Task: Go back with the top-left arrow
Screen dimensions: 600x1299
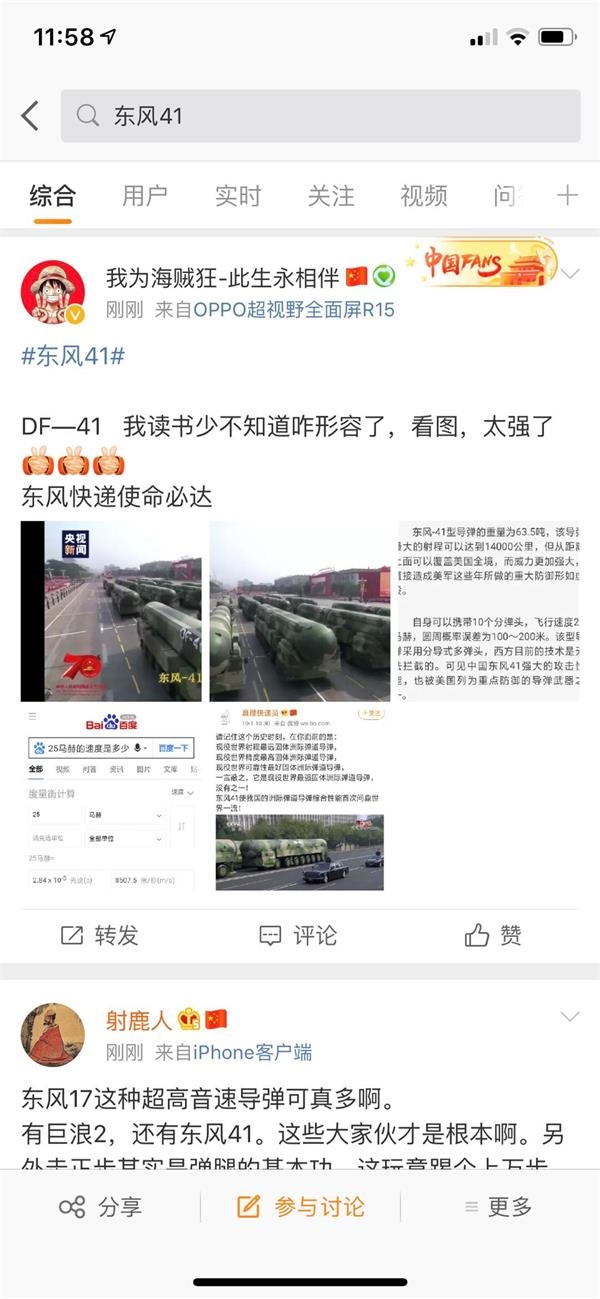Action: pyautogui.click(x=30, y=116)
